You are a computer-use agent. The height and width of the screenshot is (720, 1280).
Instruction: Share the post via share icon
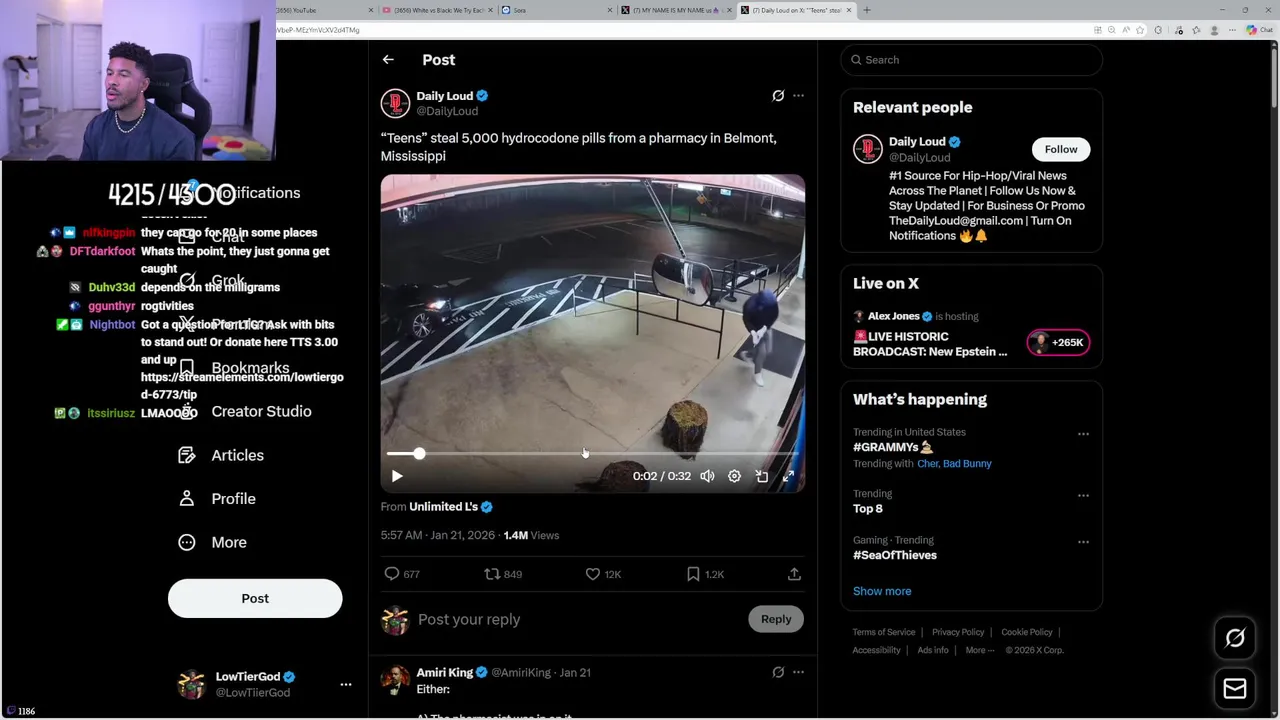pos(794,574)
